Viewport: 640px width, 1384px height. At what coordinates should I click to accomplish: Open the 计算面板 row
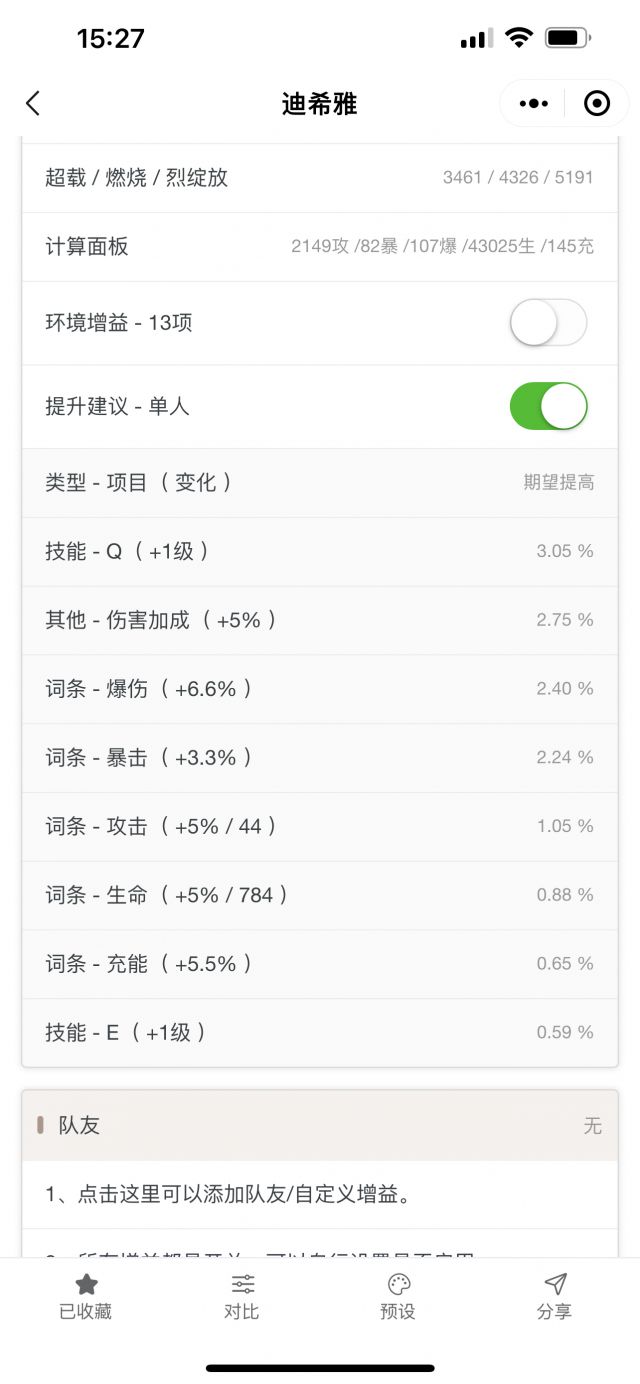click(320, 246)
